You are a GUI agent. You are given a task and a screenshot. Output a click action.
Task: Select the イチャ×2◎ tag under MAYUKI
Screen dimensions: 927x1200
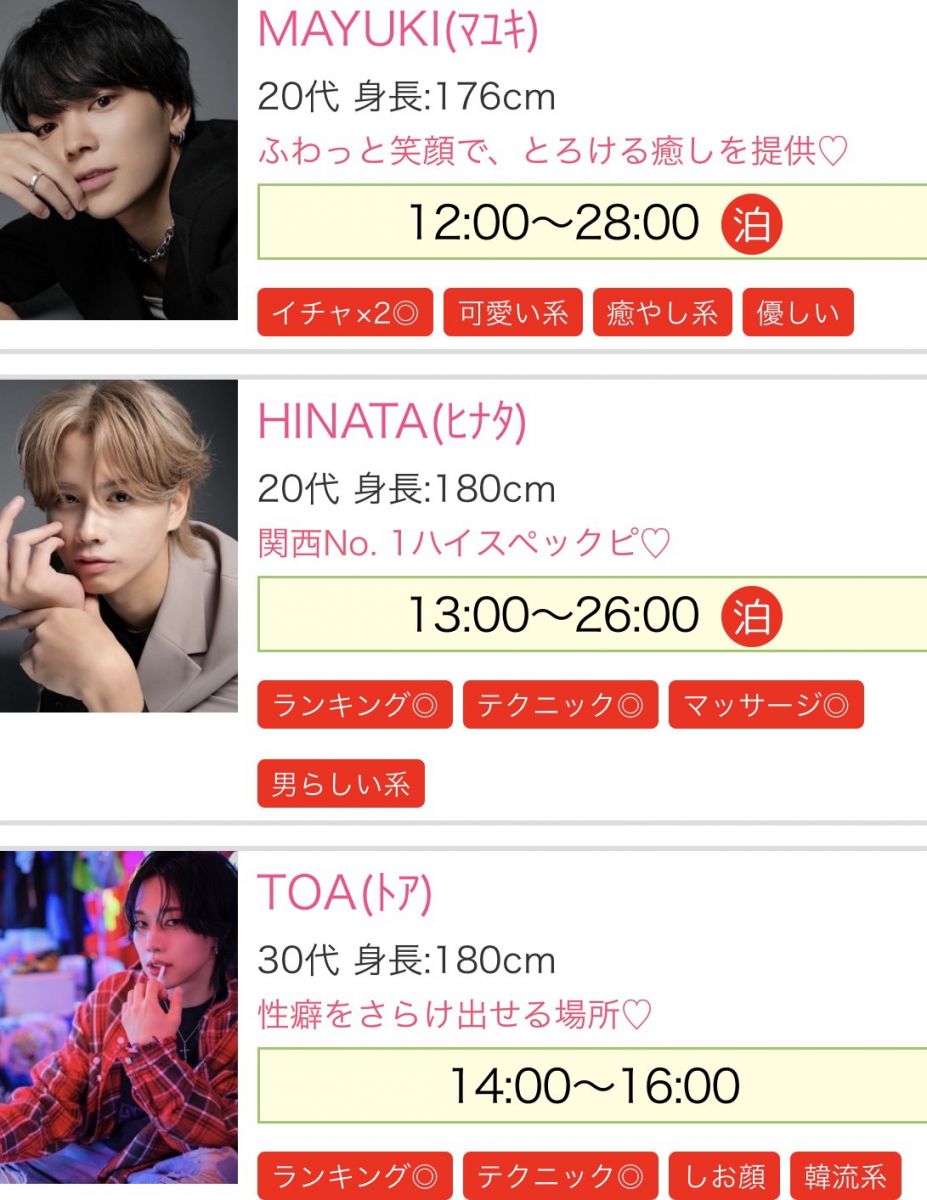point(345,313)
